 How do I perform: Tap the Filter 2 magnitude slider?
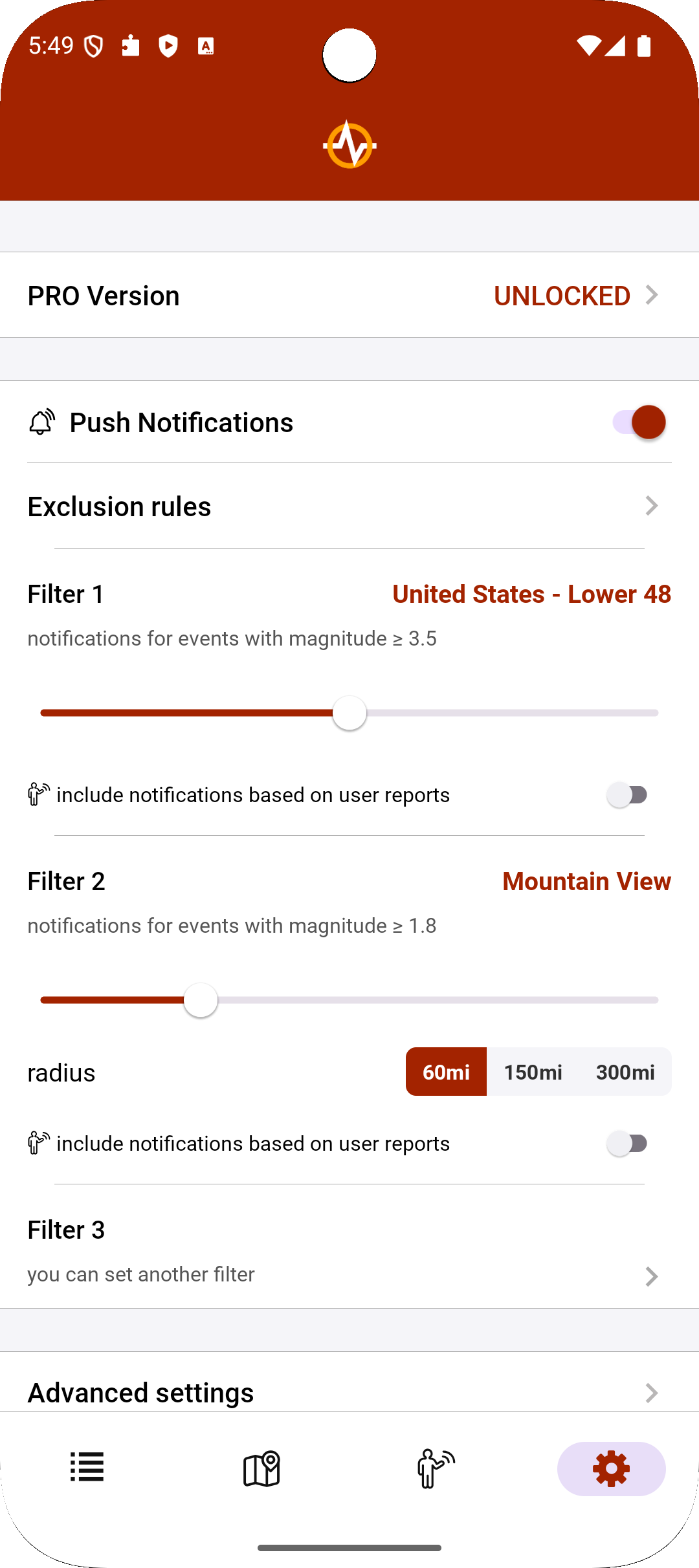349,1000
